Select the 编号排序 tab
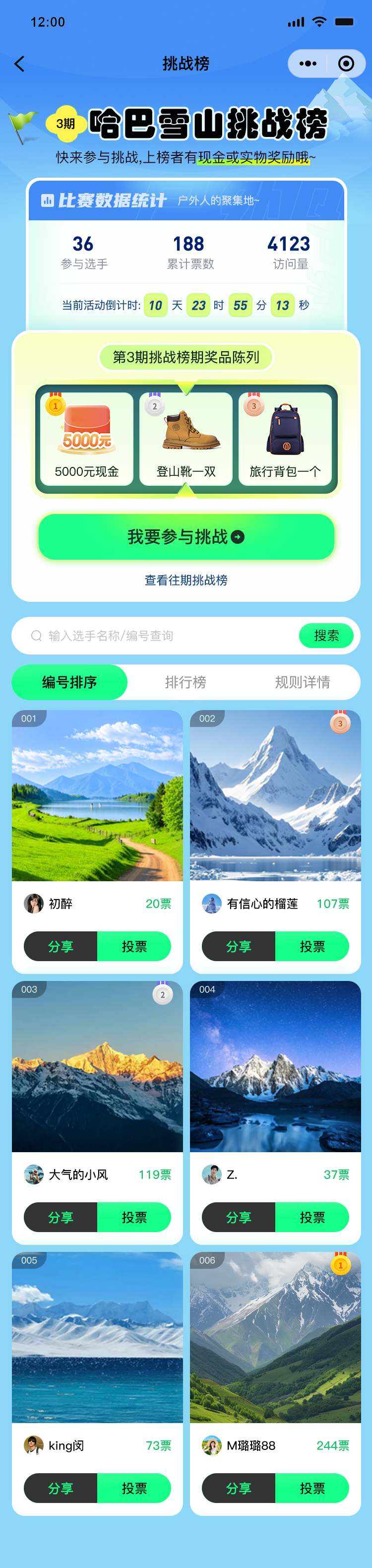Screen dimensions: 372x1568 [x=69, y=682]
